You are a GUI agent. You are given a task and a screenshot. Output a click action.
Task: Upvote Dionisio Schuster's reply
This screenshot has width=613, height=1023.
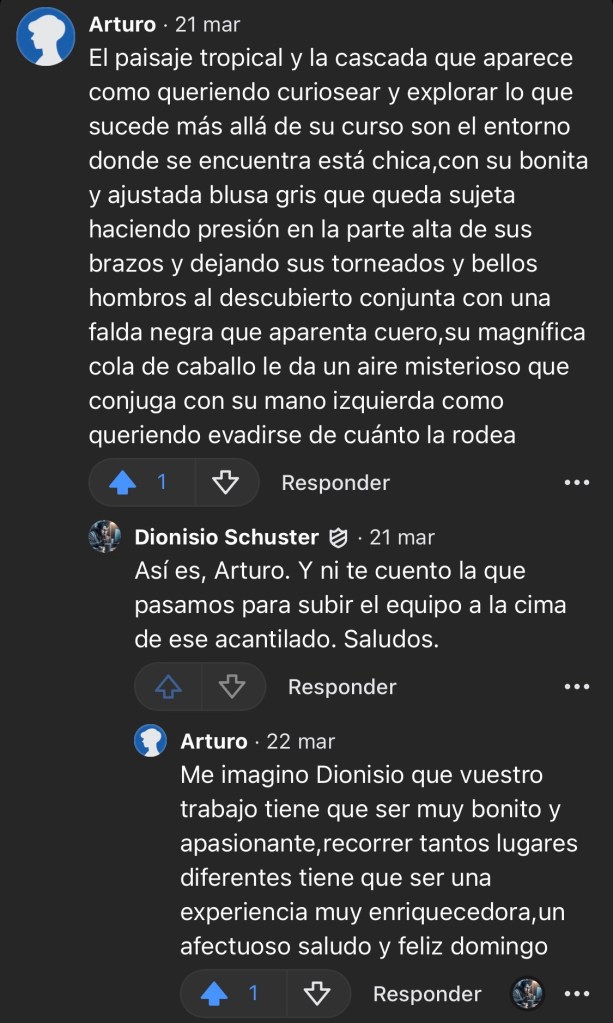pyautogui.click(x=169, y=687)
